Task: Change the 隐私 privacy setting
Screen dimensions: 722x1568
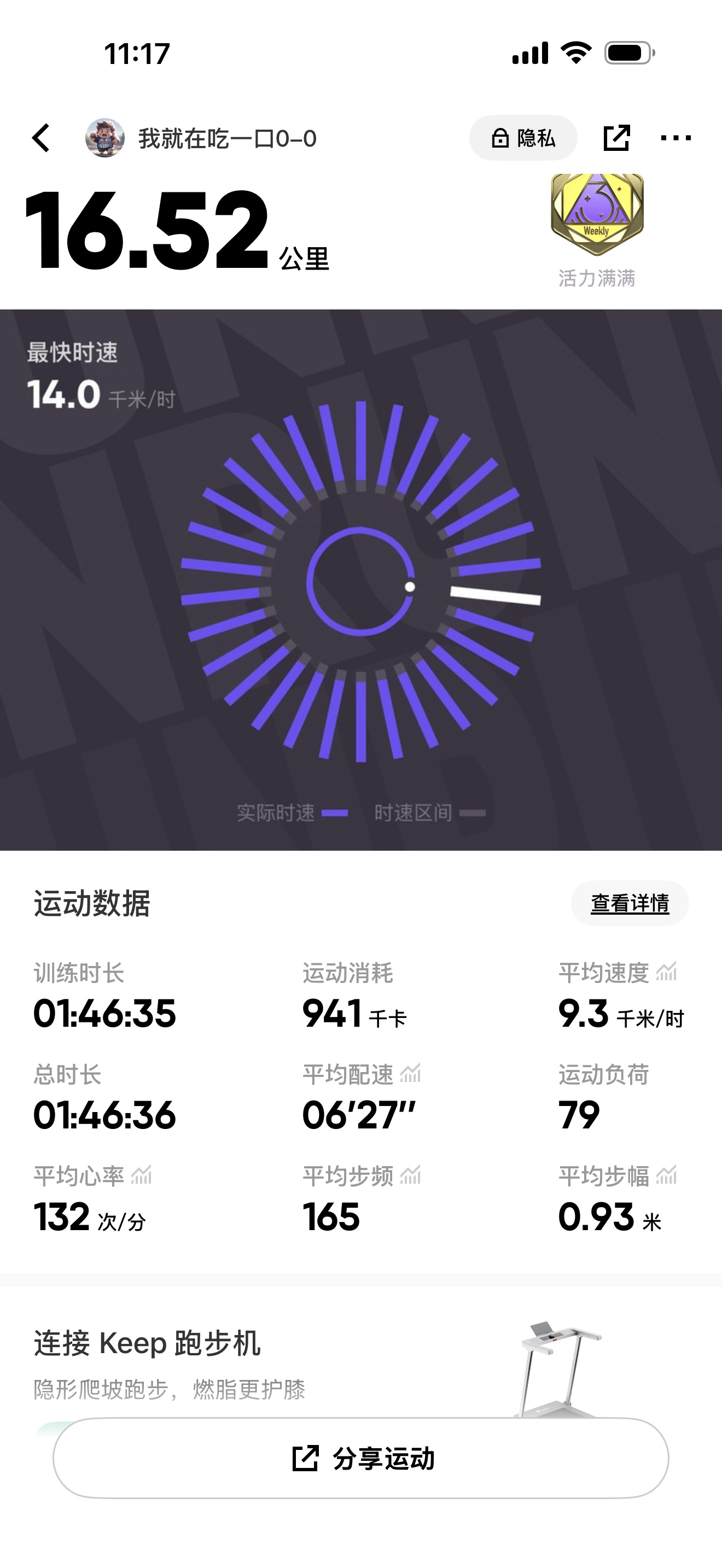Action: tap(523, 138)
